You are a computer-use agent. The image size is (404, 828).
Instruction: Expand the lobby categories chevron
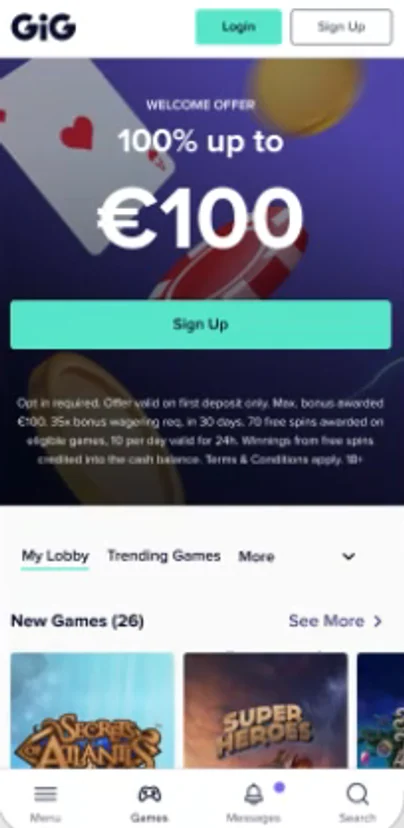(x=349, y=556)
